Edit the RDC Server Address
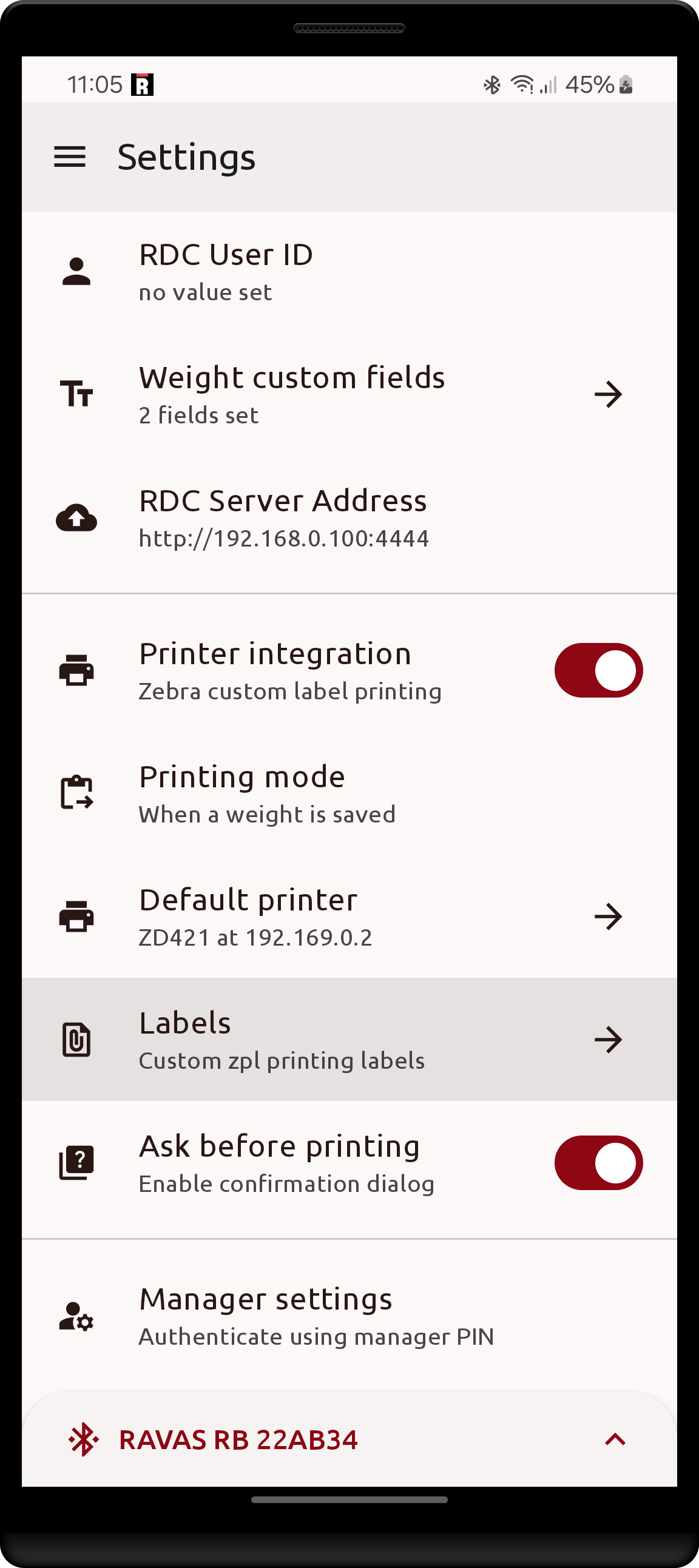This screenshot has width=699, height=1568. coord(348,518)
